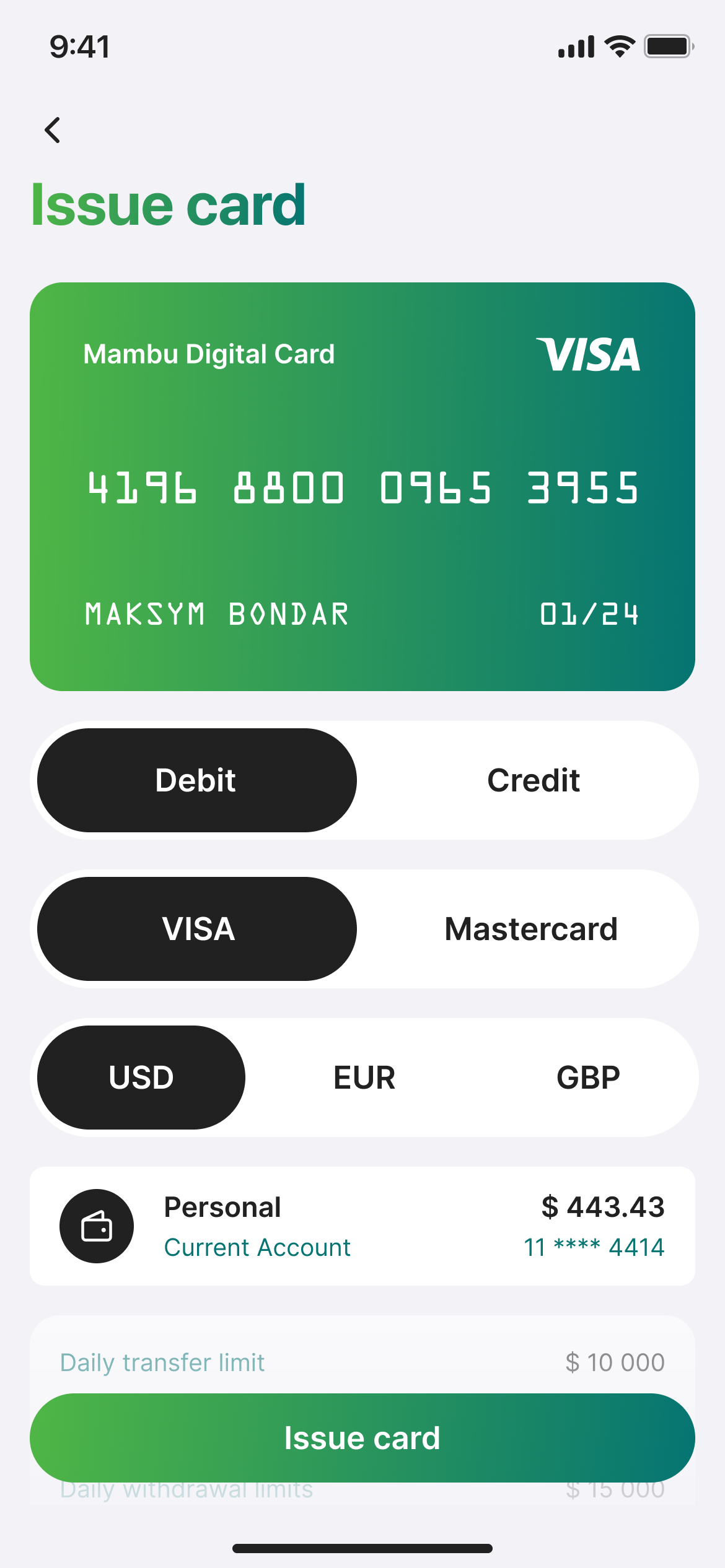The image size is (725, 1568).
Task: Open the Daily transfer limit setting
Action: coord(362,1362)
